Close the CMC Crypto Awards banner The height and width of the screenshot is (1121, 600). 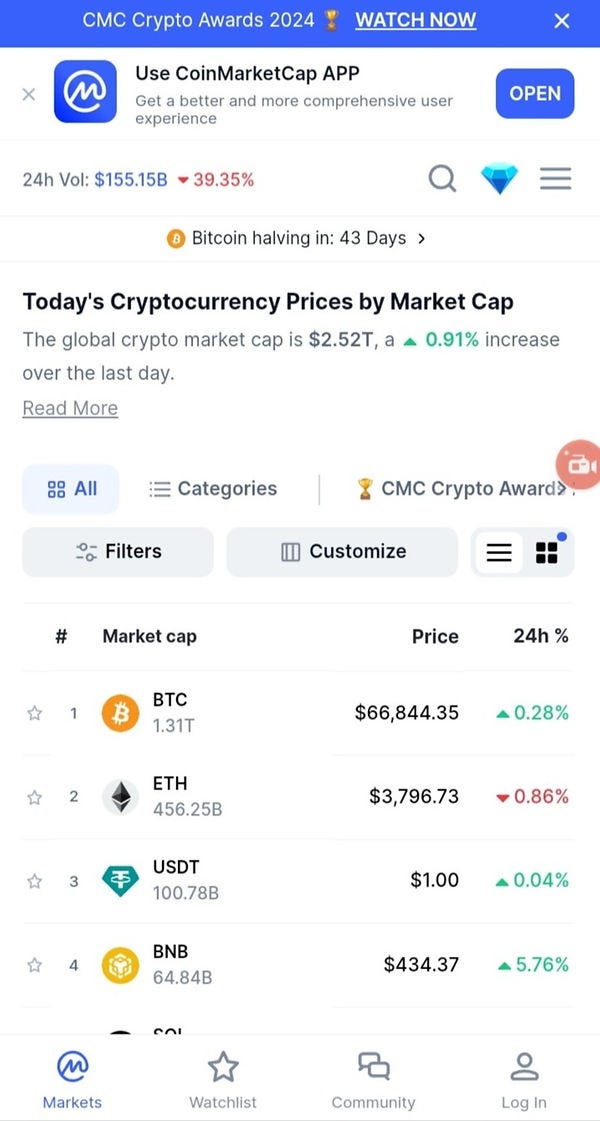(562, 20)
